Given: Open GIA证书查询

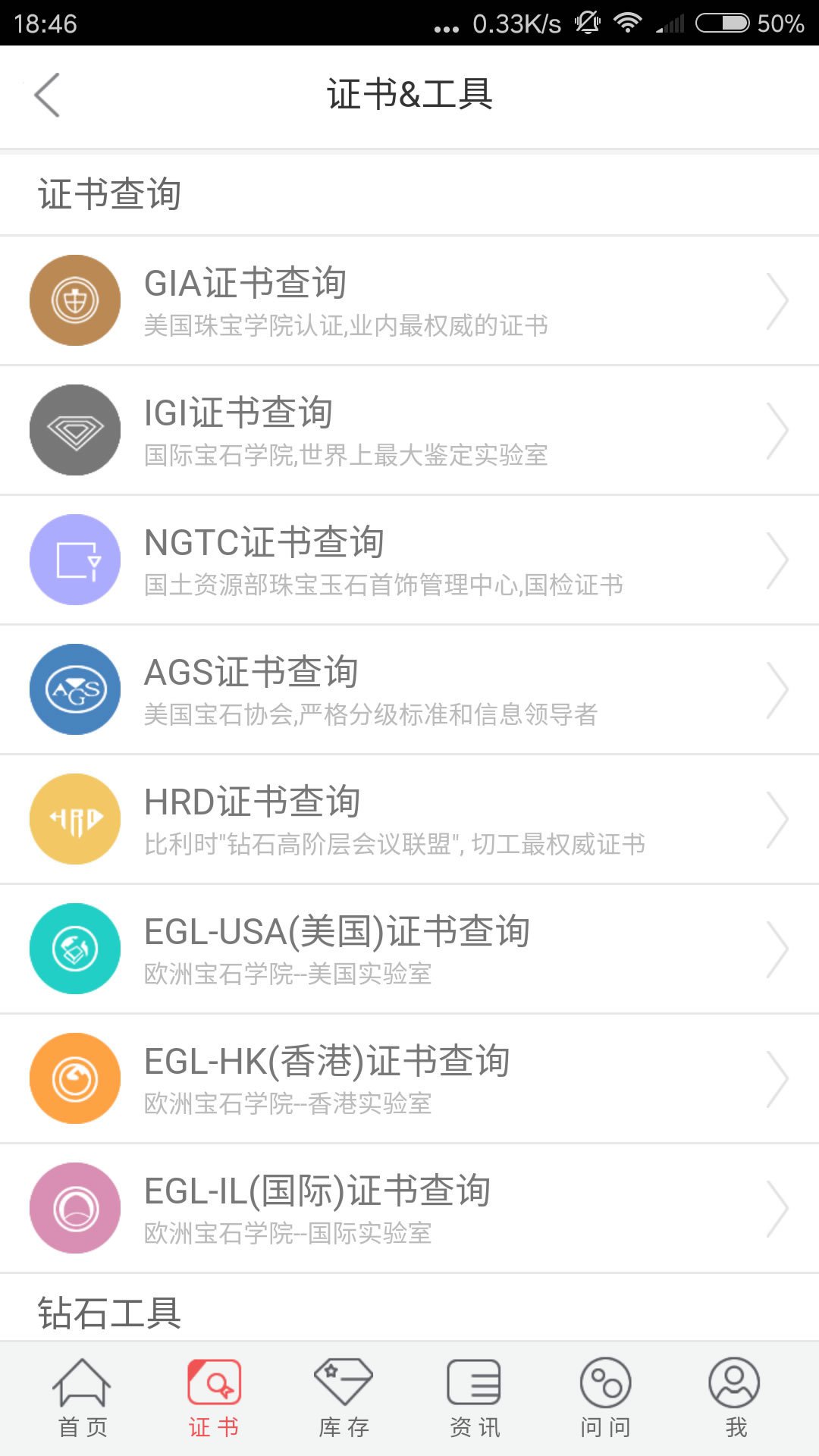Looking at the screenshot, I should 409,301.
